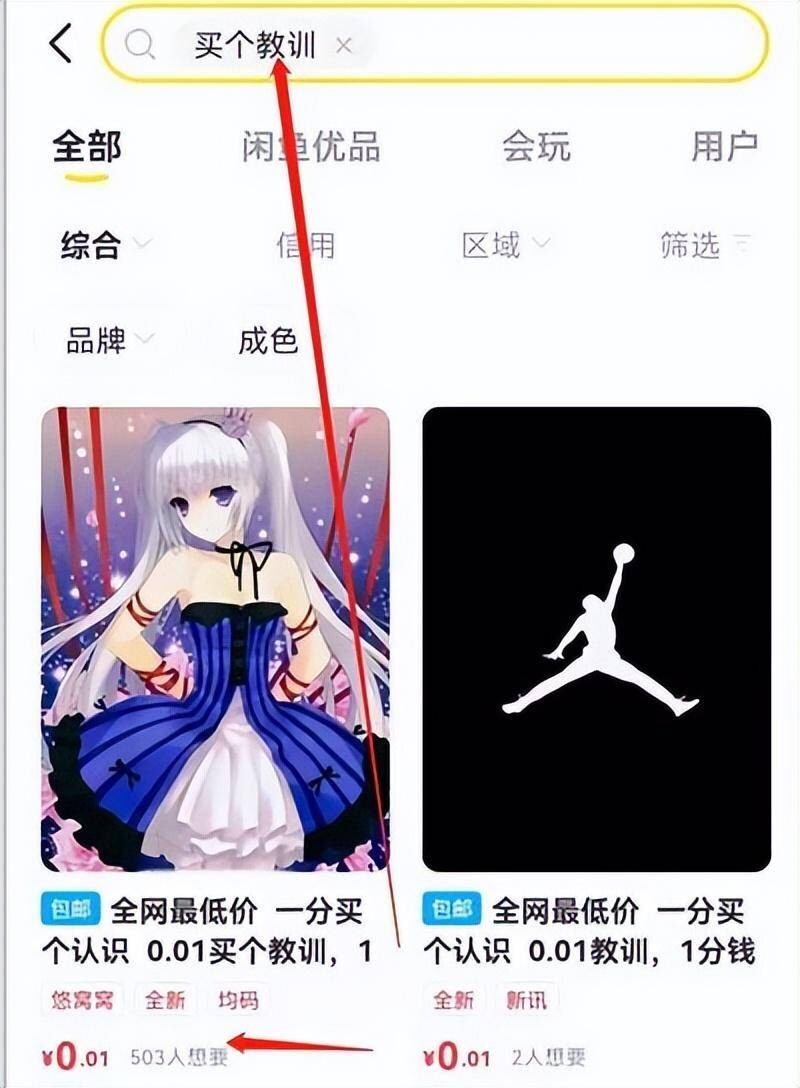Click the 悠窝窝 tag on the left item

click(79, 997)
